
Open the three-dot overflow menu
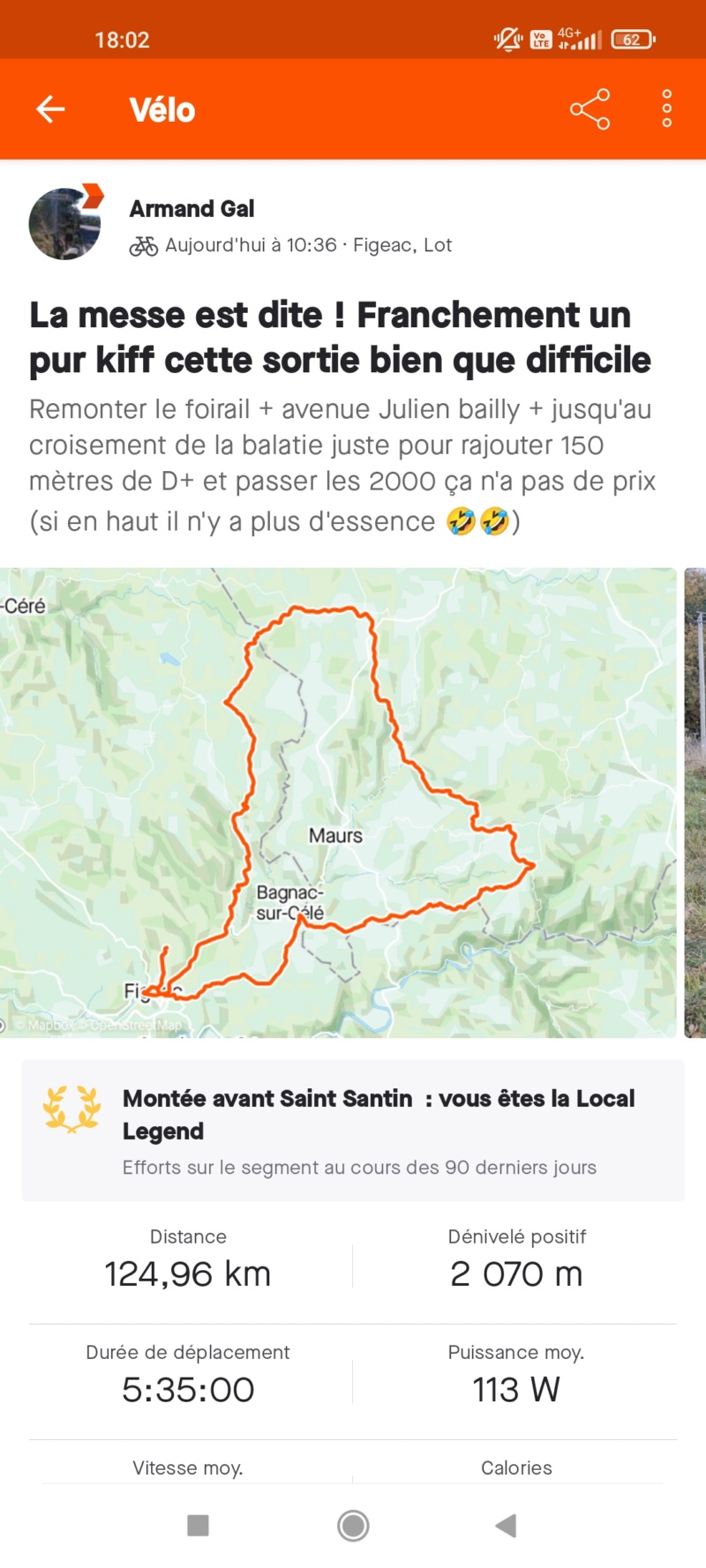(667, 109)
